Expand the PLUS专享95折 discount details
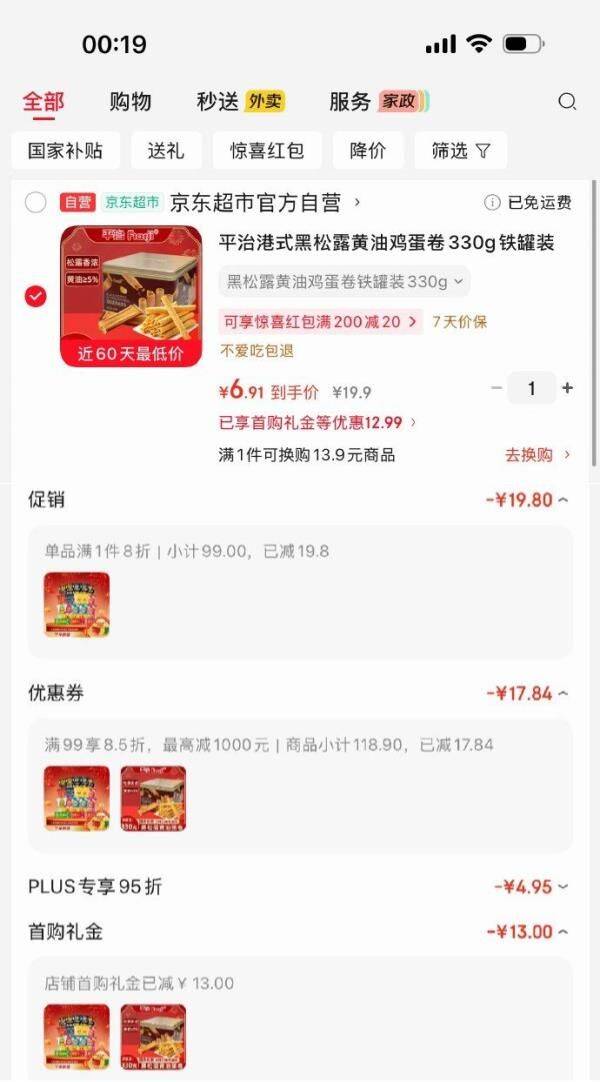 coord(563,886)
